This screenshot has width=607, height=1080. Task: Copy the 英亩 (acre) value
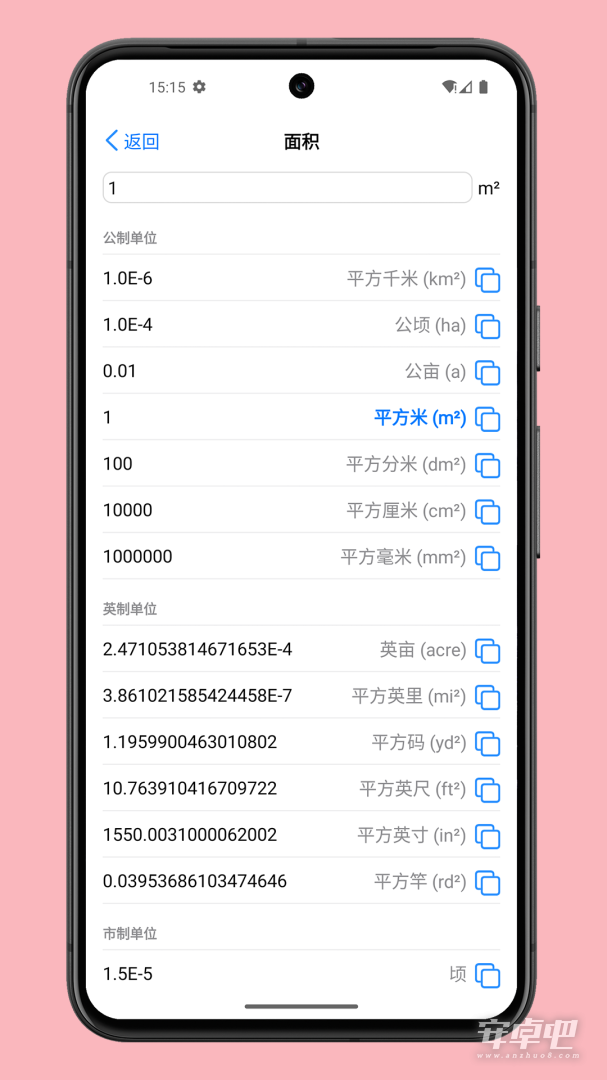[x=488, y=652]
